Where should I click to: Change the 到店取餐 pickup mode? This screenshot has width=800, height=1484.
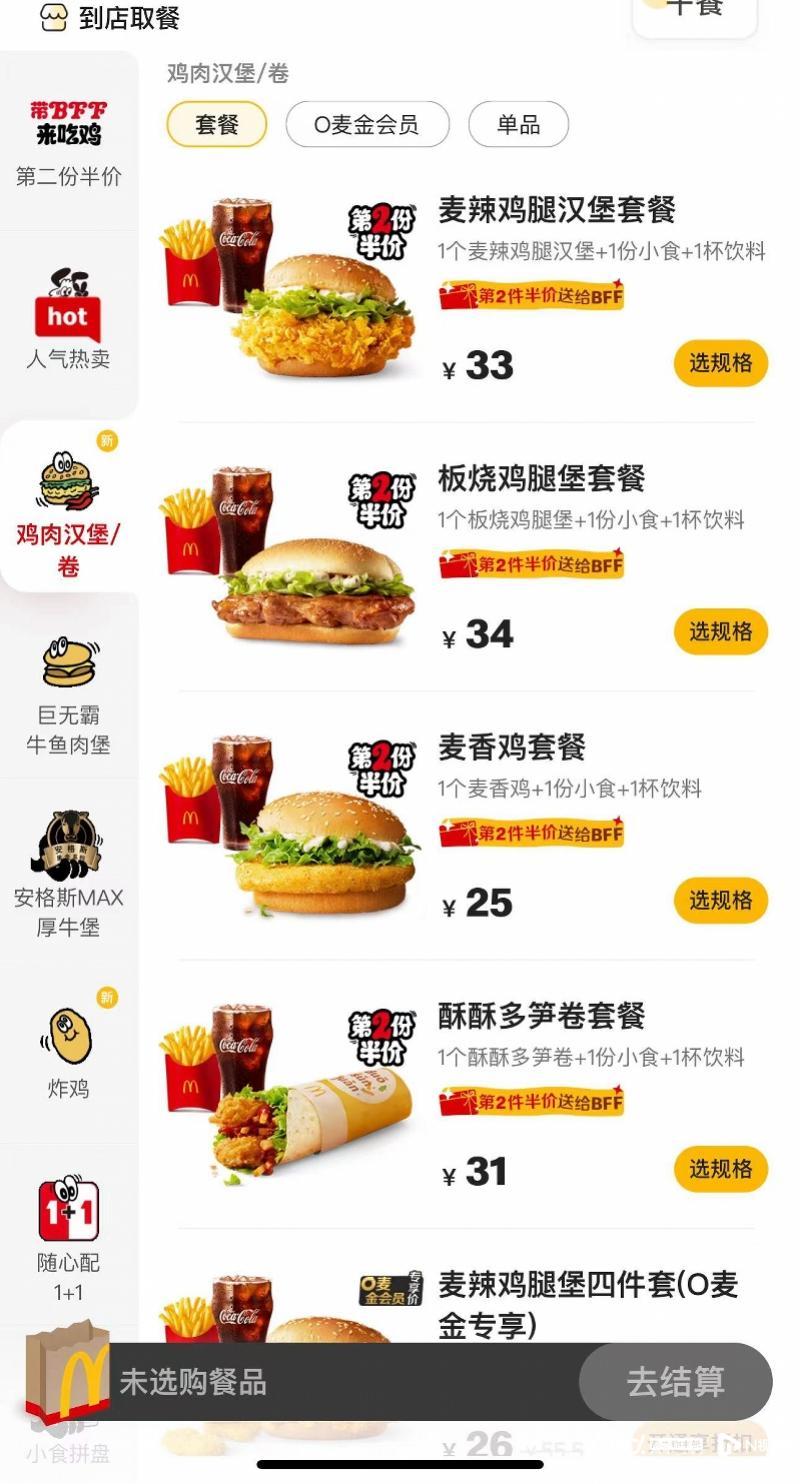[110, 17]
